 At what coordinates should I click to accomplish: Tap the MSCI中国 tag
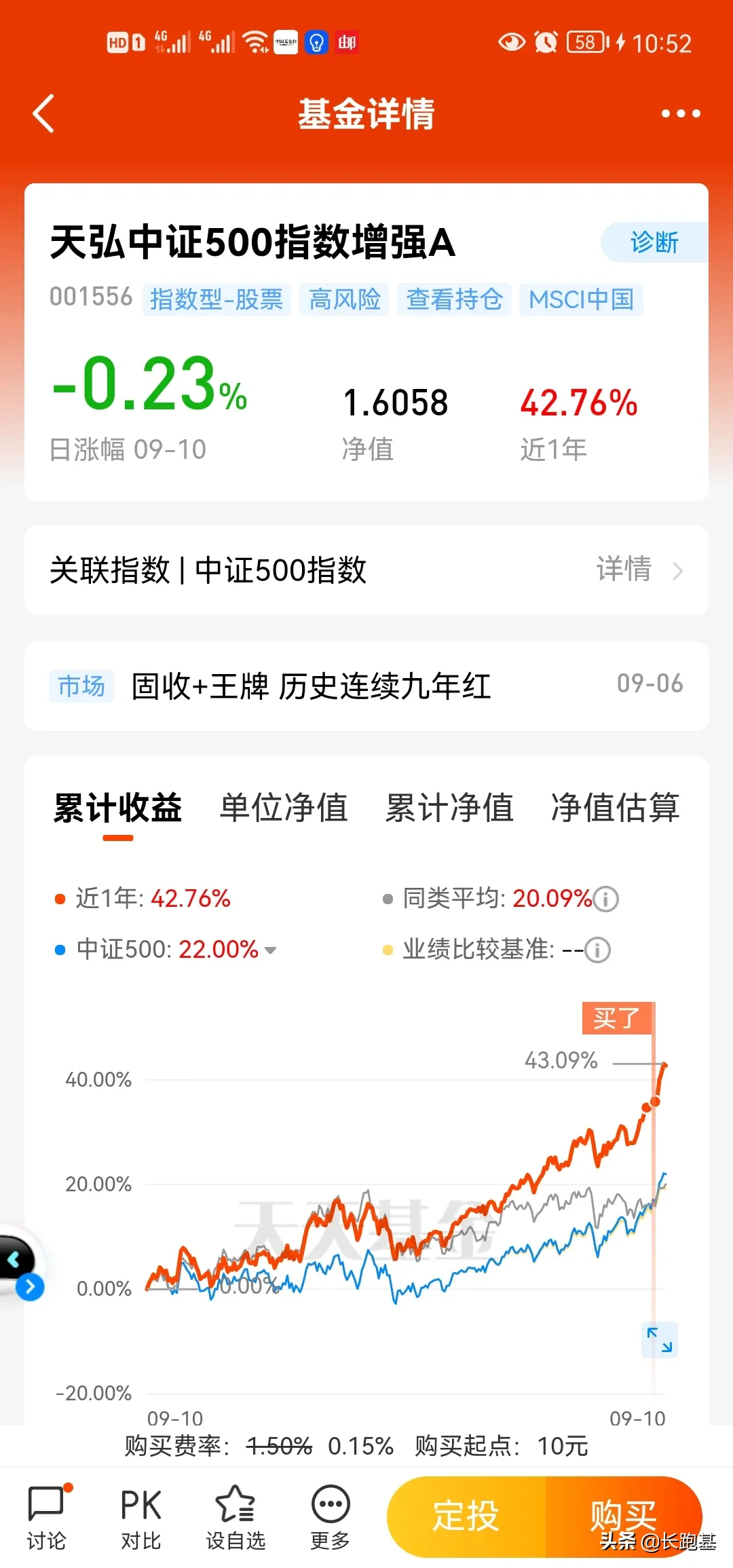581,299
